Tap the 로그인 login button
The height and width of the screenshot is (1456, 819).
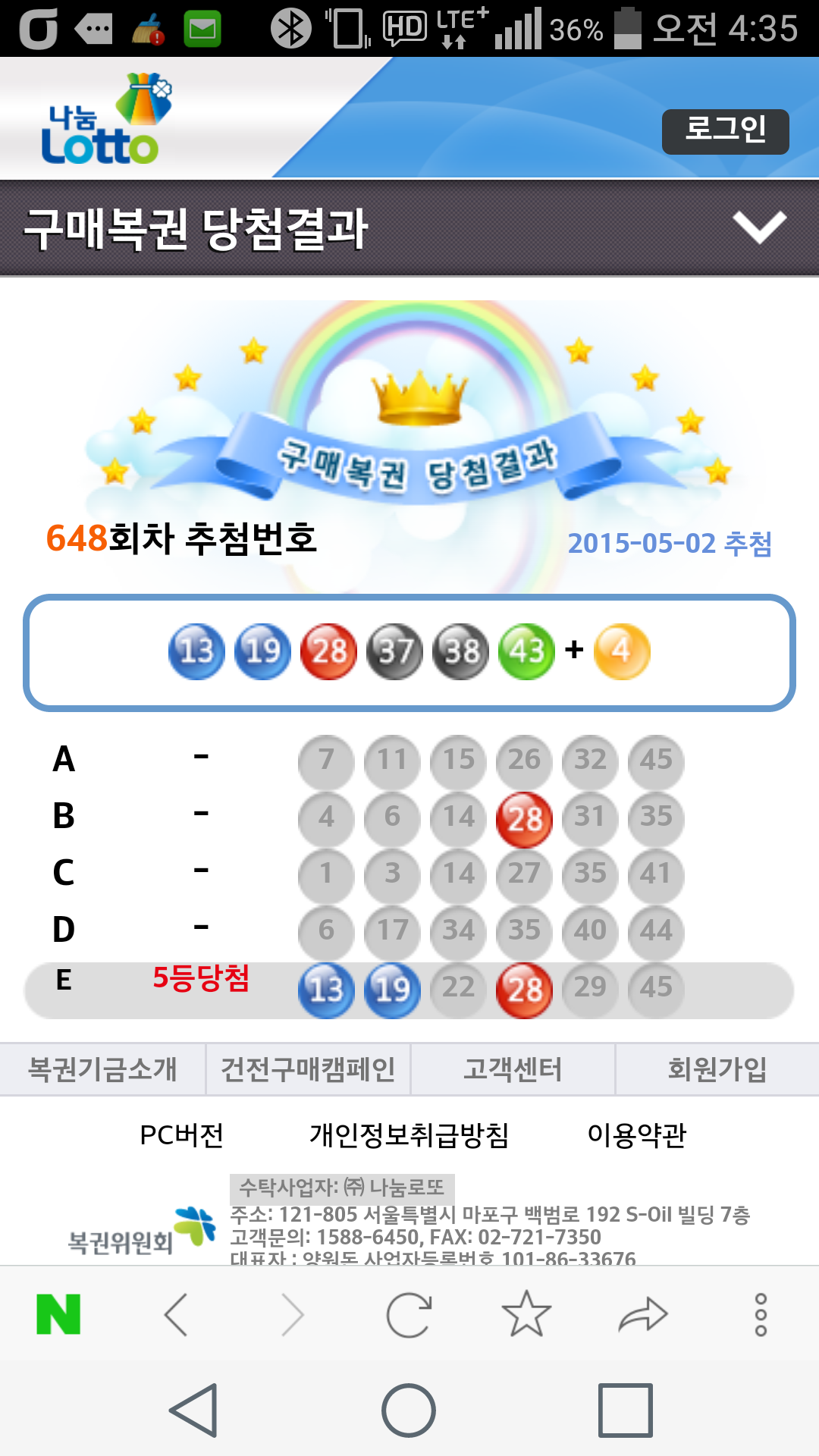pyautogui.click(x=725, y=131)
